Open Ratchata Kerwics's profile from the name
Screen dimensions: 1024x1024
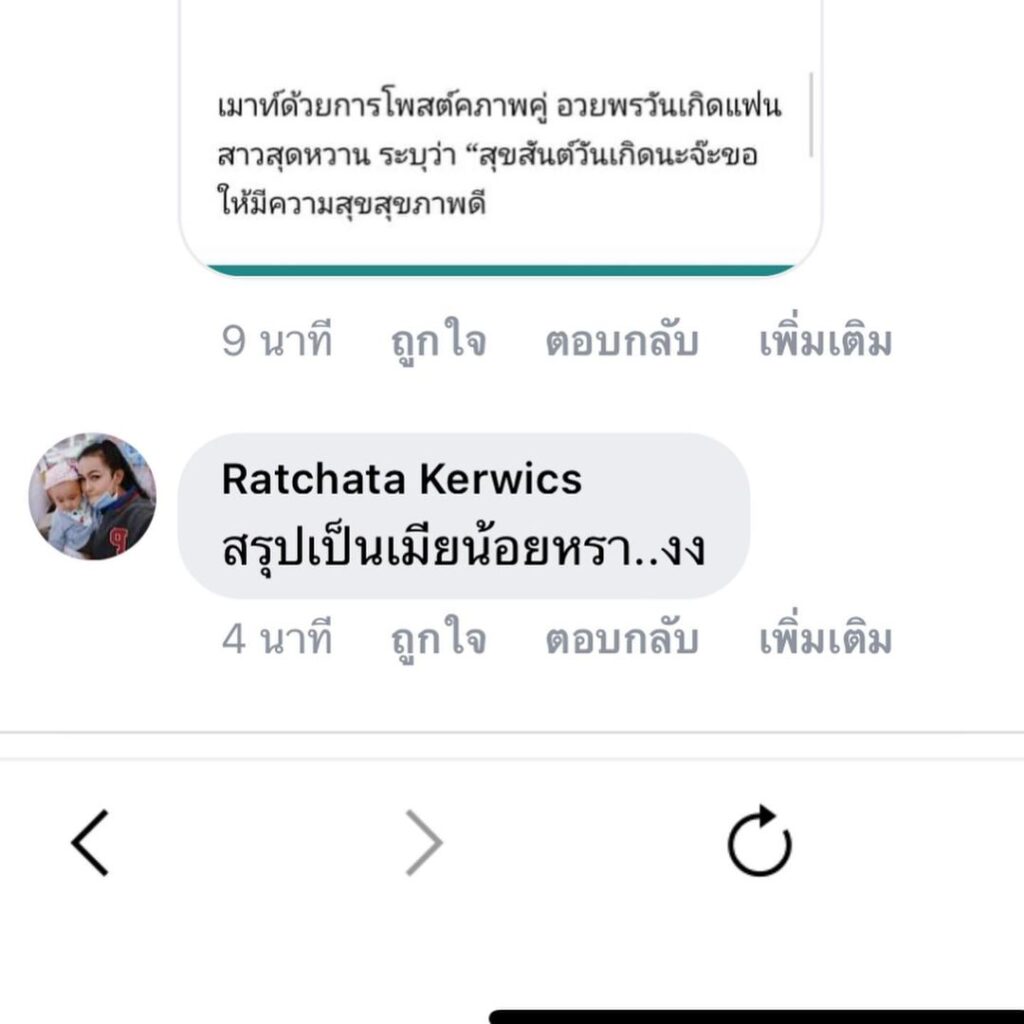401,480
